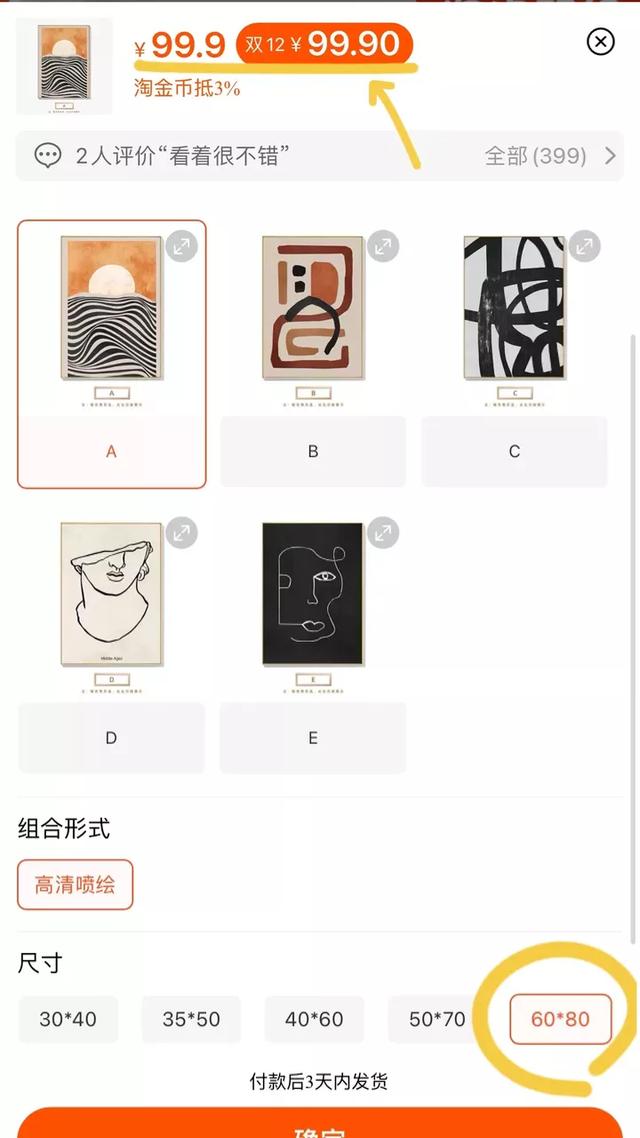
Task: Open the product thumbnail at top
Action: click(64, 66)
